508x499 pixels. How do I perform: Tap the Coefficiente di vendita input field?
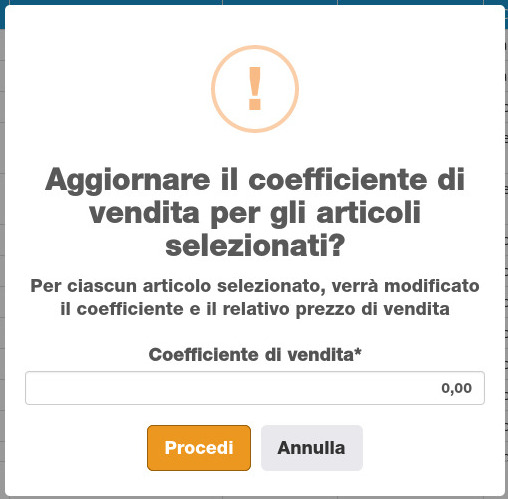255,388
